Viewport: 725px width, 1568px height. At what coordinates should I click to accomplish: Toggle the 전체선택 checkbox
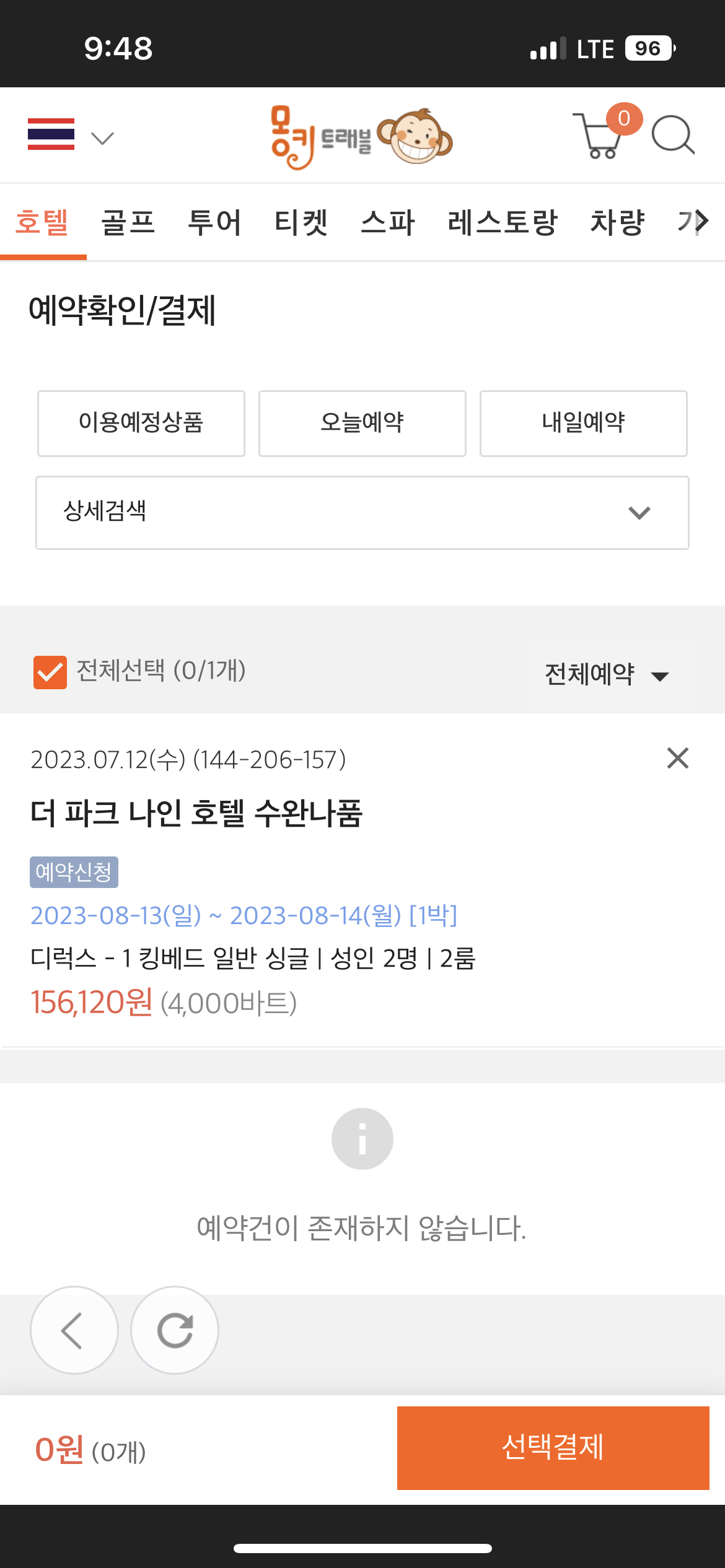[50, 673]
